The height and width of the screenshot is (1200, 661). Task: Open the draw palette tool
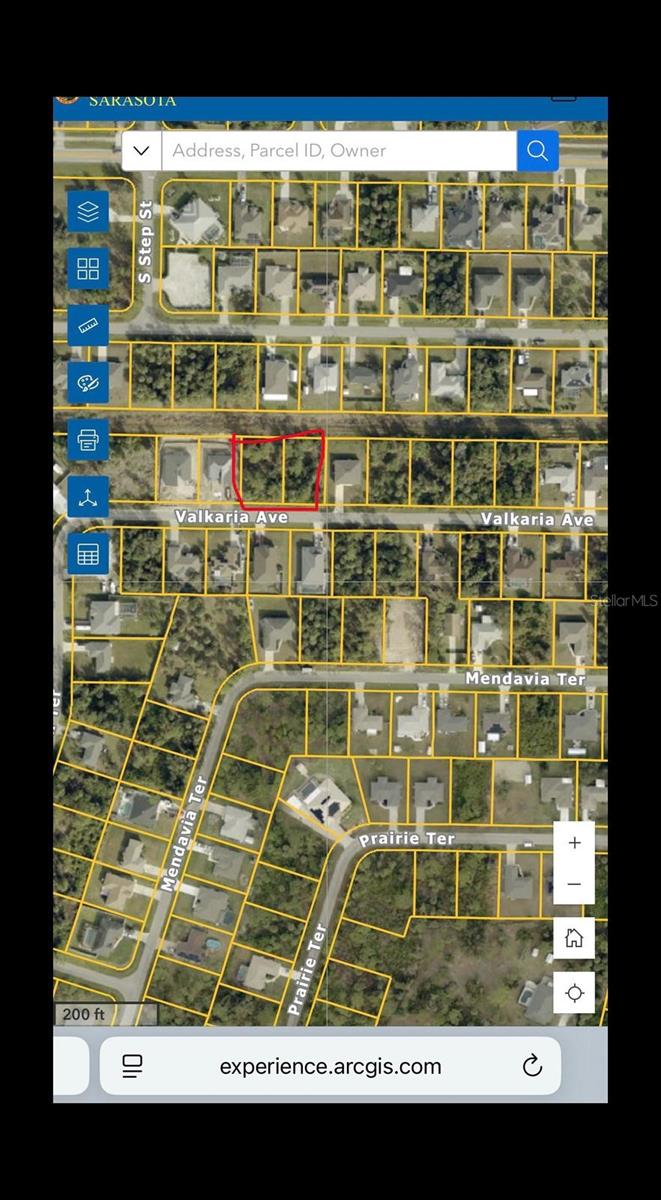tap(88, 382)
